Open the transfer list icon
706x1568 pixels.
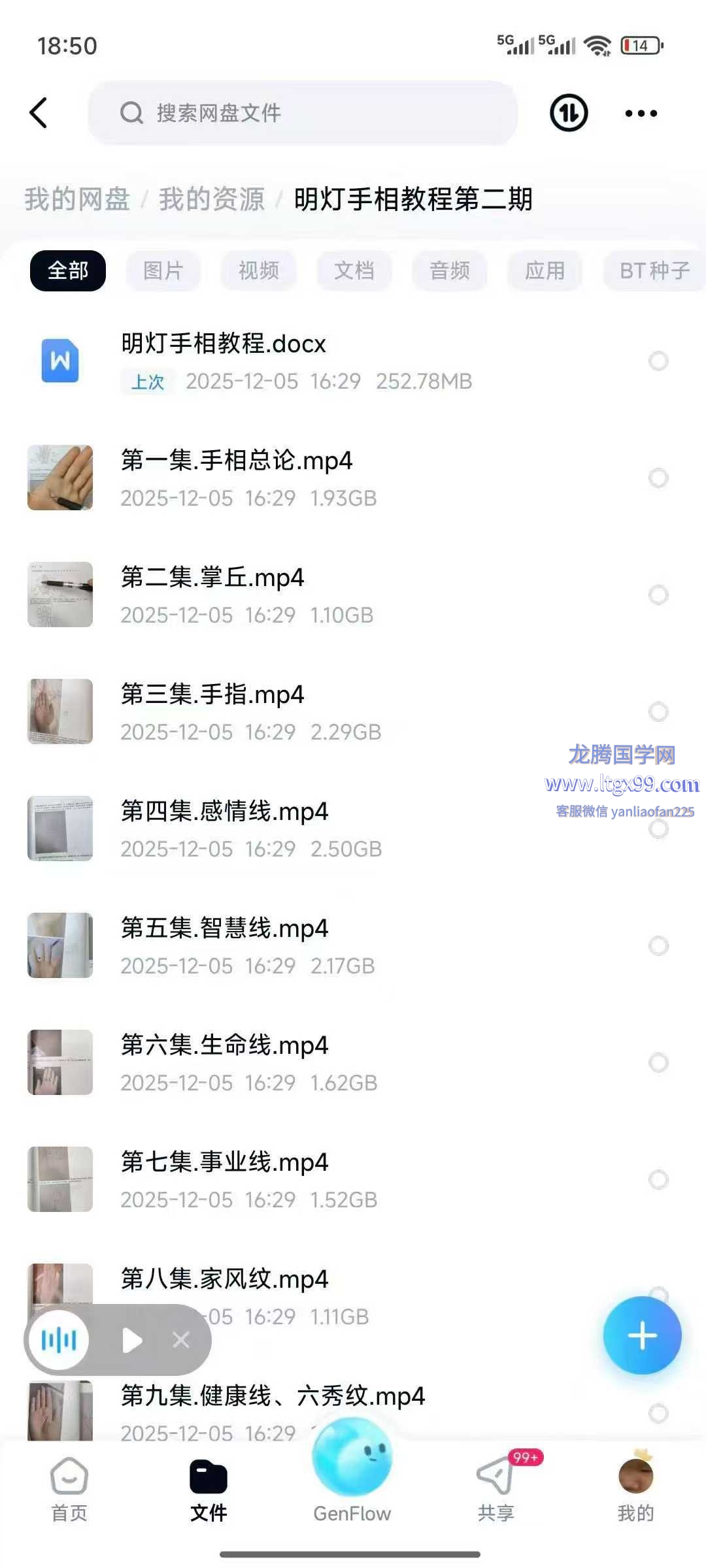[569, 113]
